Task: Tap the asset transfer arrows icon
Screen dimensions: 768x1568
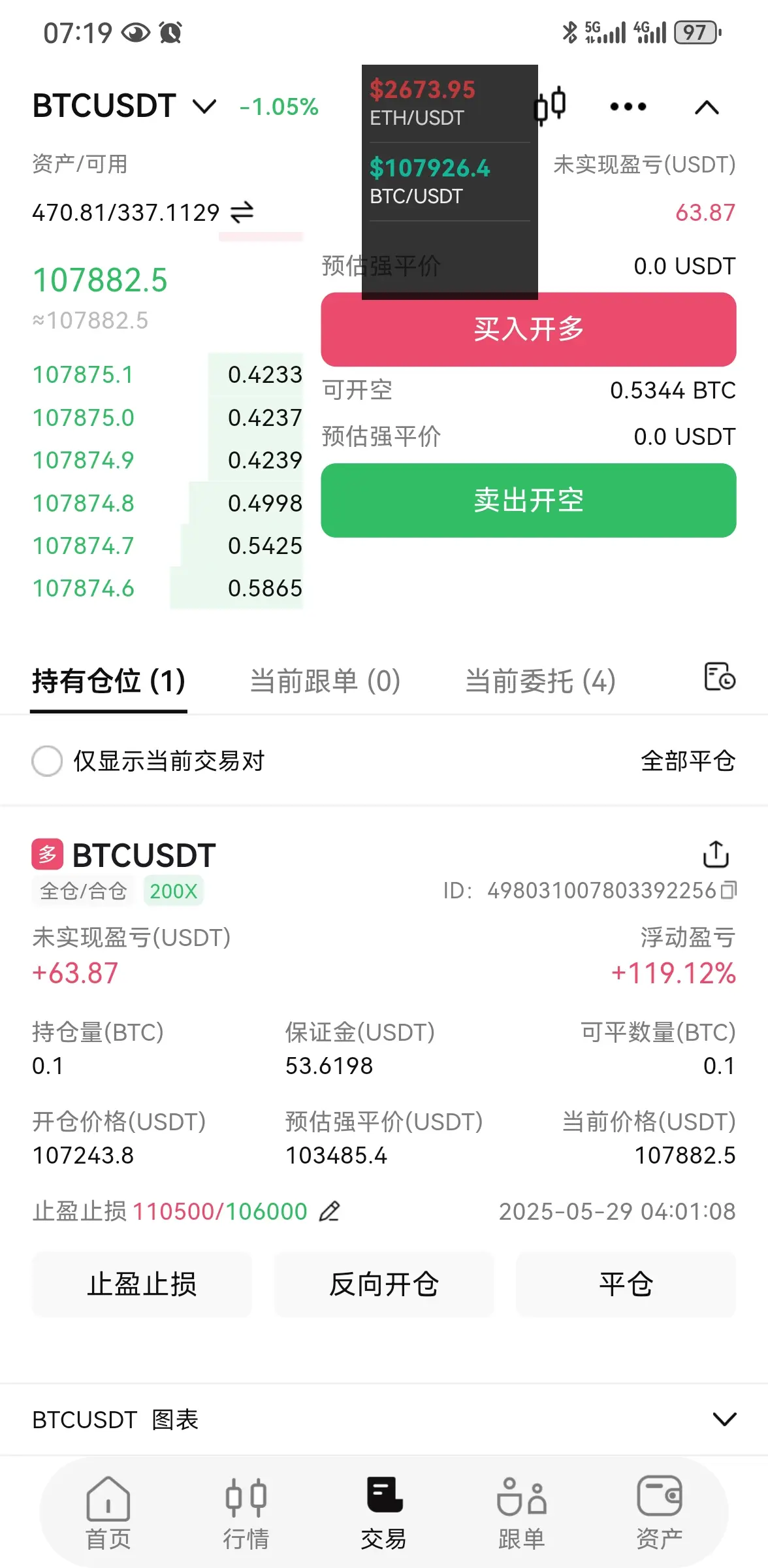Action: click(242, 212)
